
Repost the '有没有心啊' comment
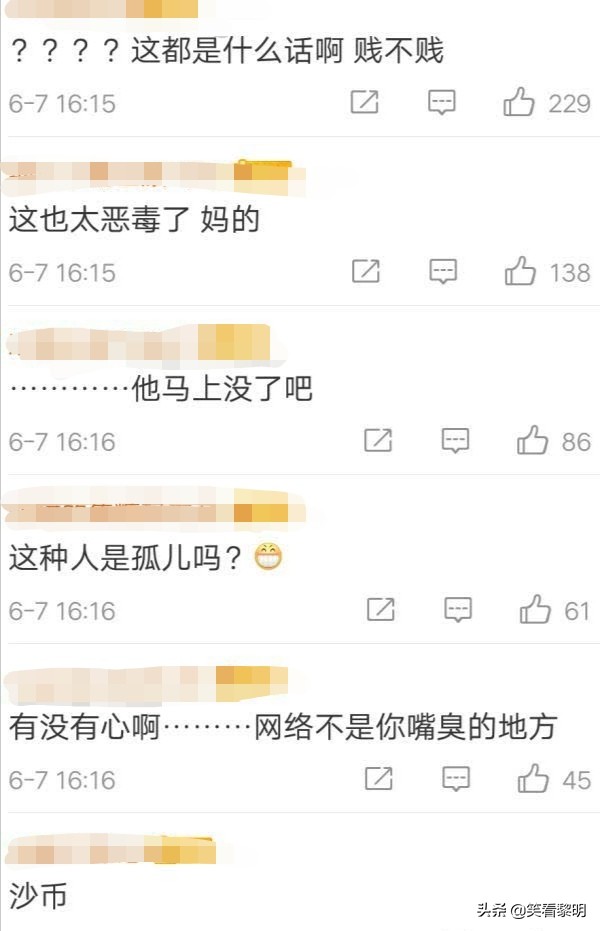(379, 778)
